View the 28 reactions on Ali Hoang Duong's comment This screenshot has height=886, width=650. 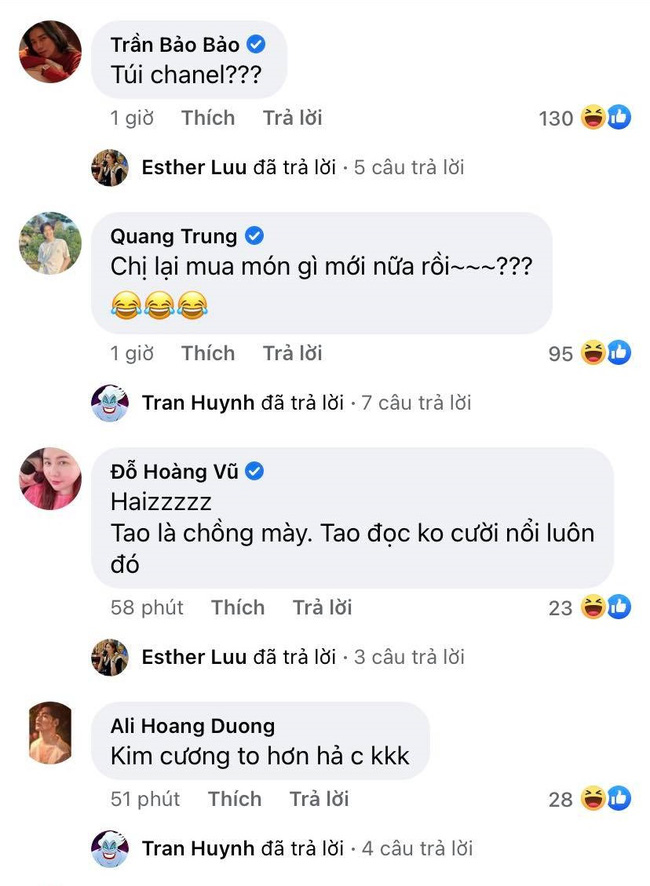(590, 800)
